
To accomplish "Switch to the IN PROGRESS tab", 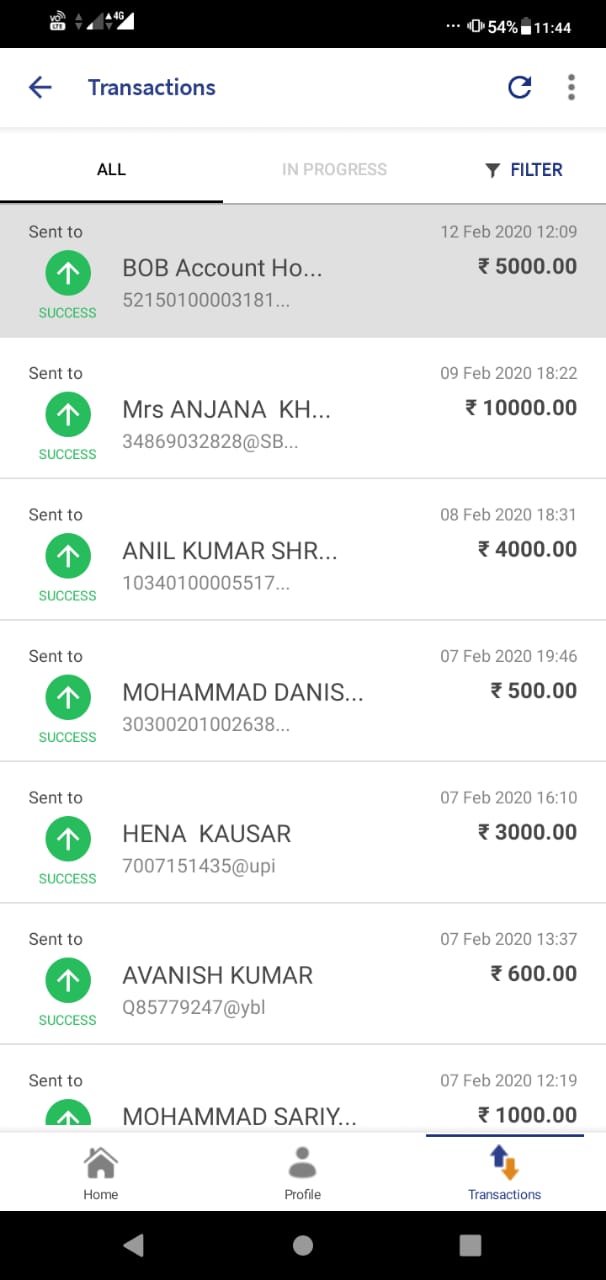I will pos(334,170).
